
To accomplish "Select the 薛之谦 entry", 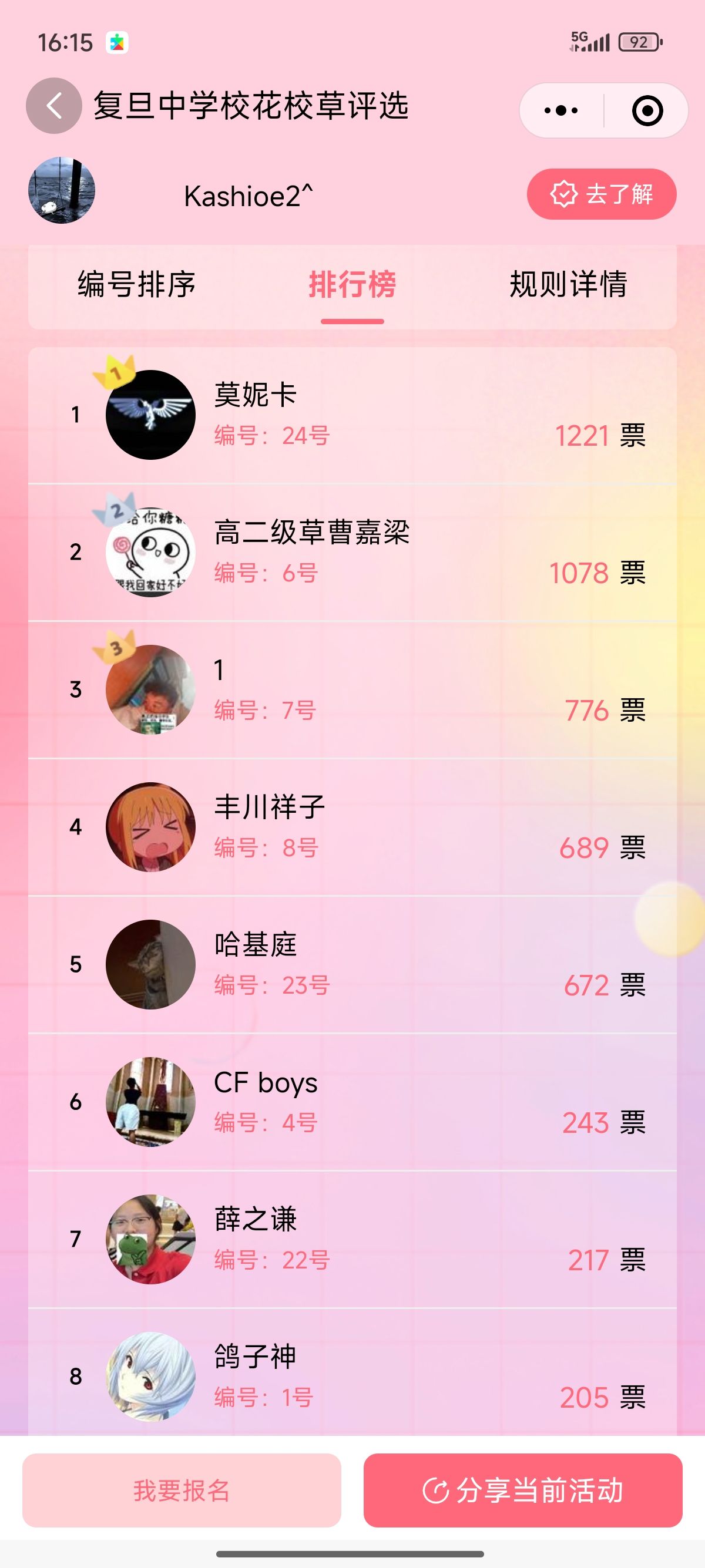I will coord(352,1239).
